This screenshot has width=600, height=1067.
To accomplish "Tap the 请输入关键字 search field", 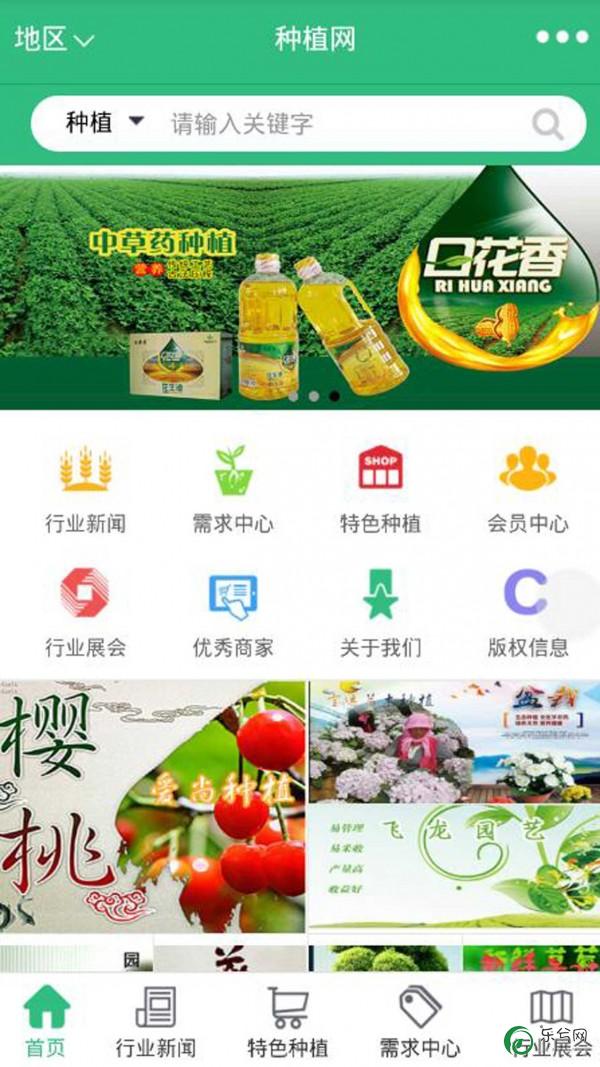I will pyautogui.click(x=340, y=124).
